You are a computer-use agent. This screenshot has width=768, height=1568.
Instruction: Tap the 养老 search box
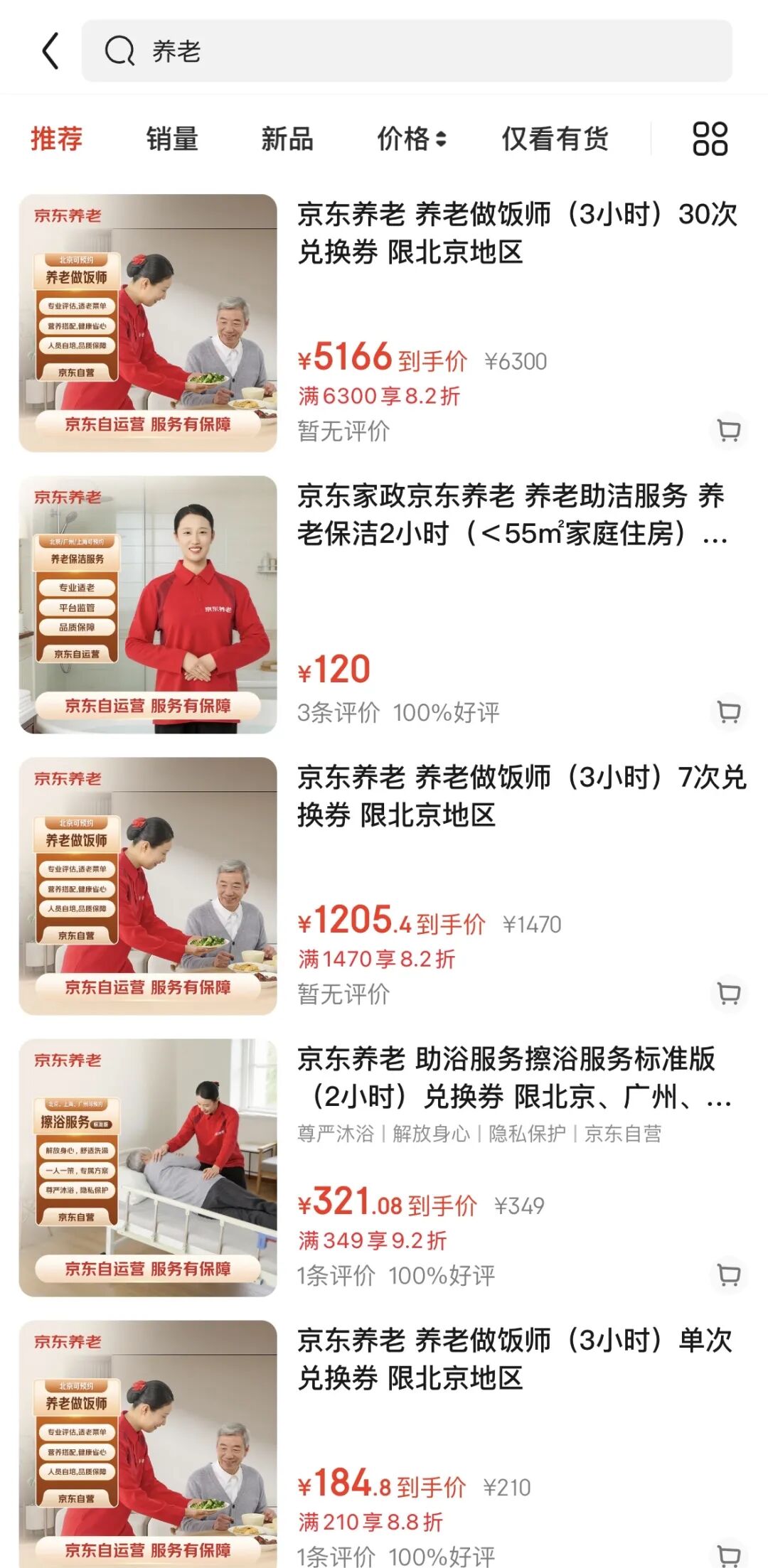[407, 51]
